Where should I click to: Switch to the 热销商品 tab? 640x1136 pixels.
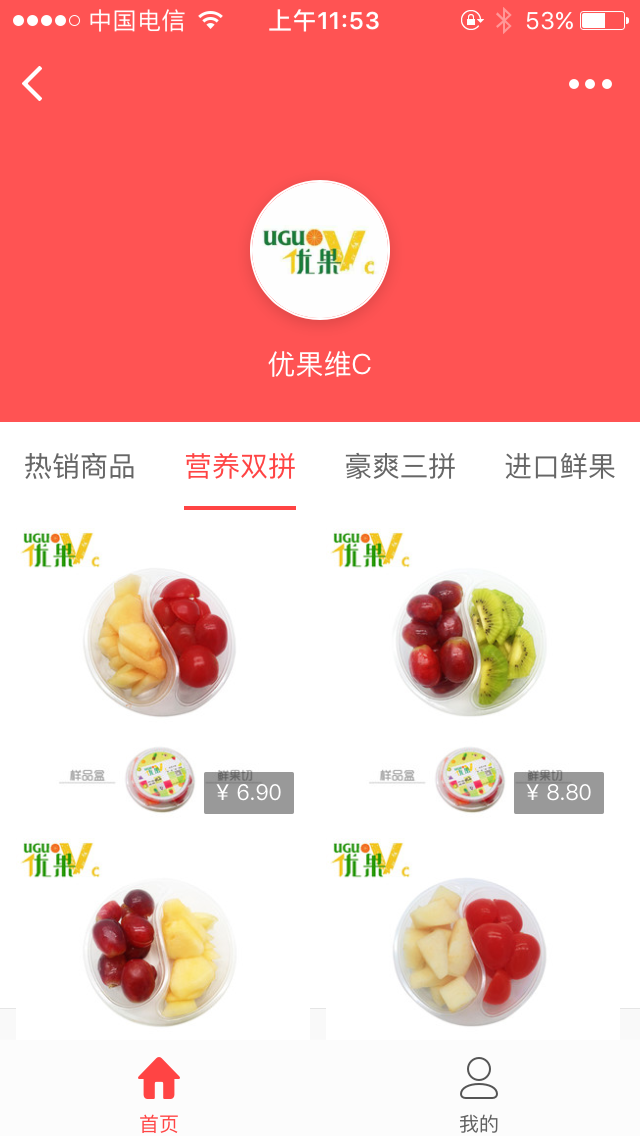(80, 466)
